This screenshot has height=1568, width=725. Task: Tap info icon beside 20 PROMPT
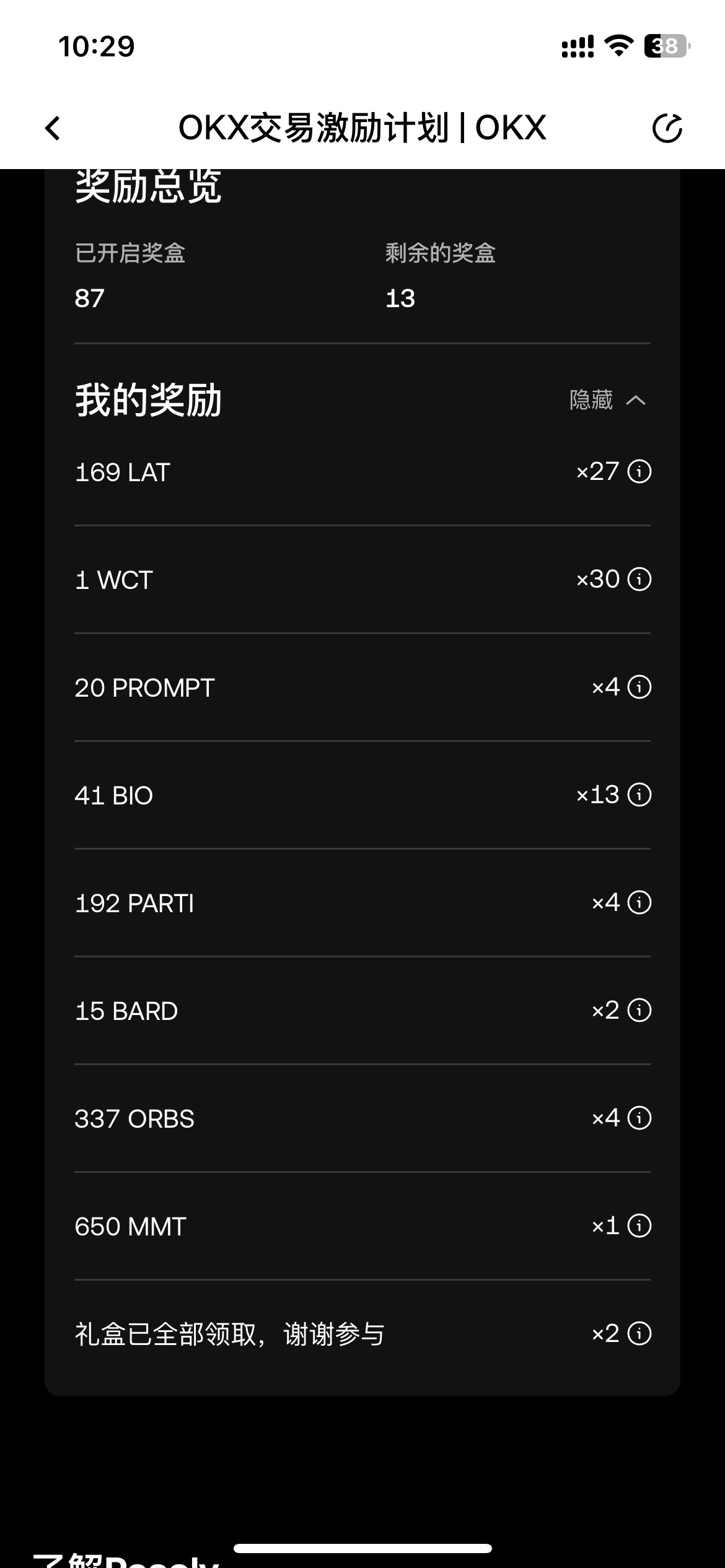point(639,687)
